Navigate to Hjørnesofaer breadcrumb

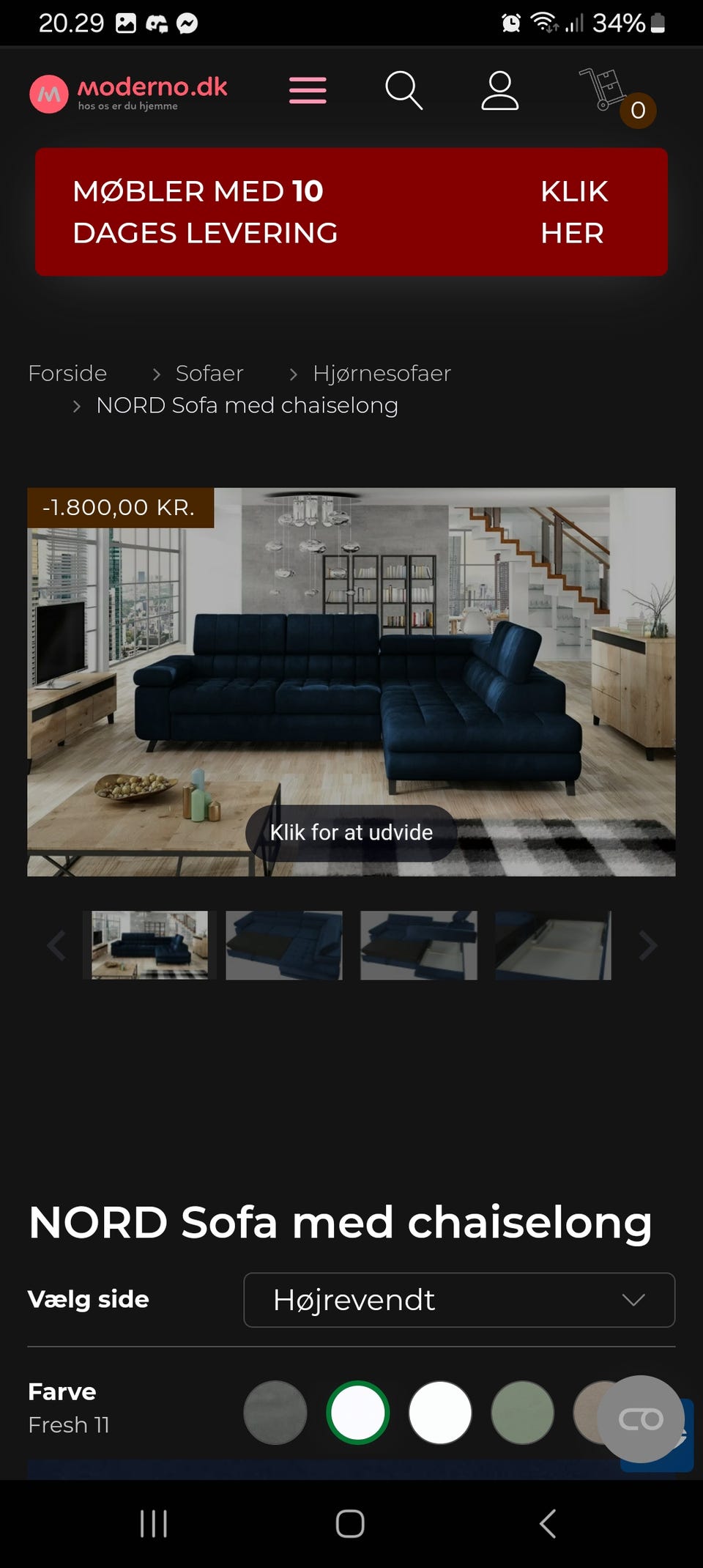click(382, 373)
